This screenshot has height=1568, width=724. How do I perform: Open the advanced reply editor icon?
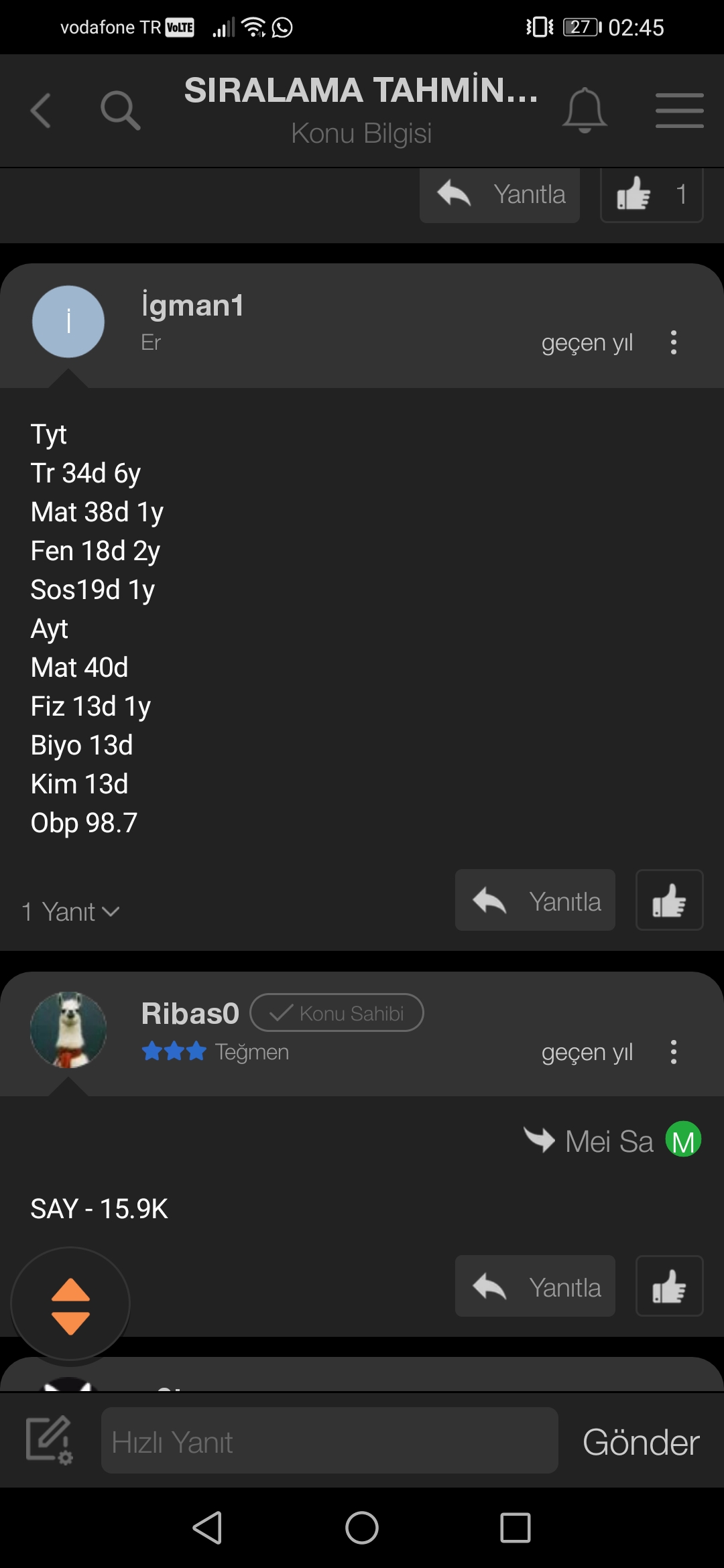pos(49,1439)
